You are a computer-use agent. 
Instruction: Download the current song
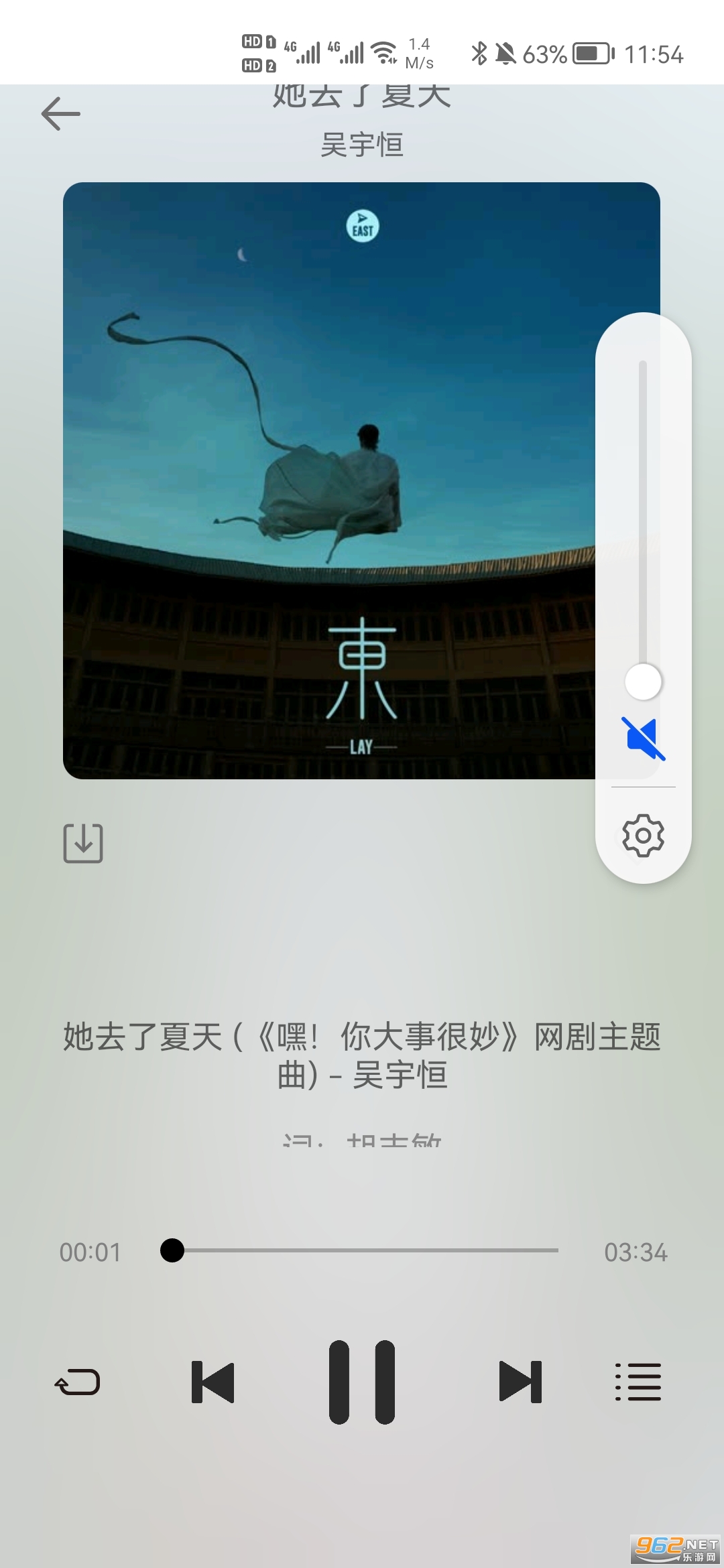pos(83,843)
